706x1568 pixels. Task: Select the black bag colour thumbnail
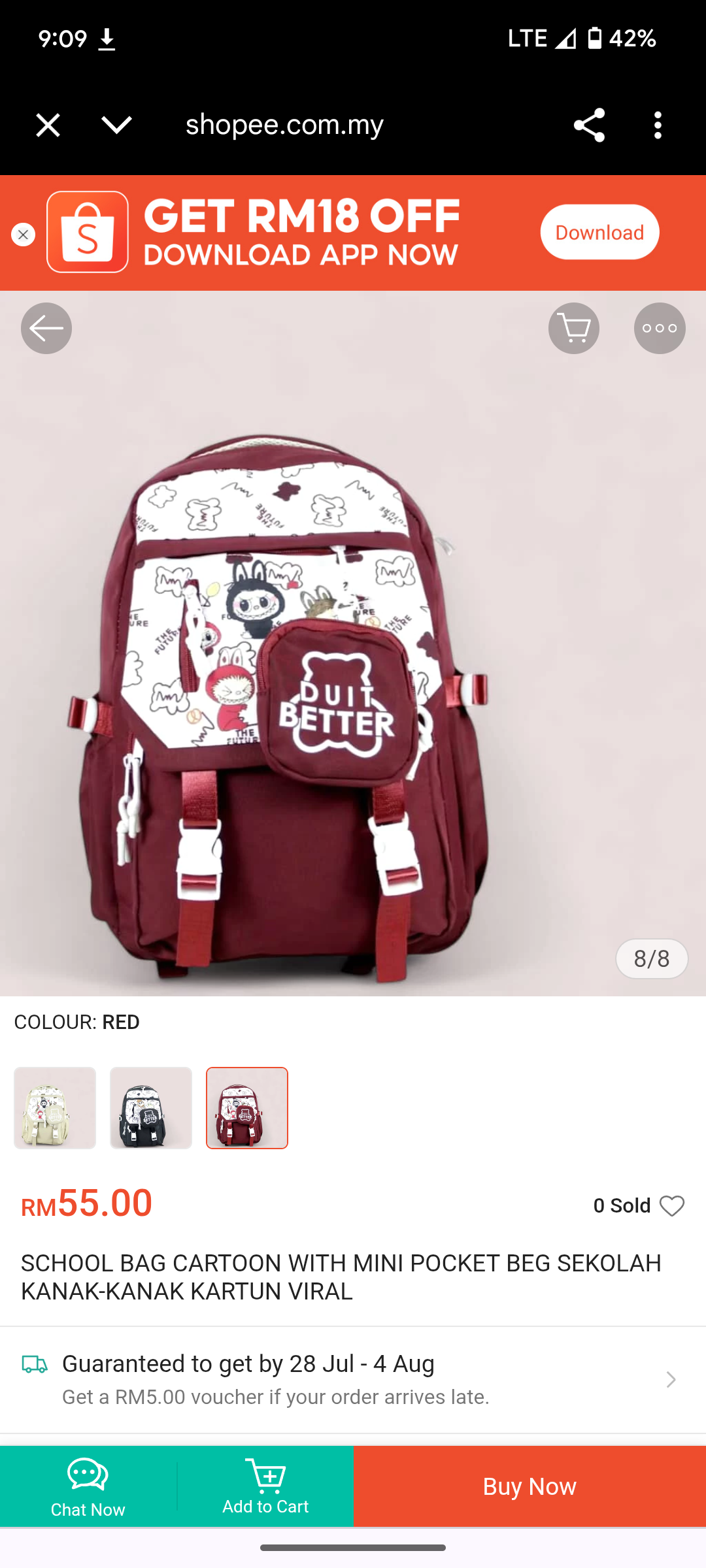(151, 1108)
